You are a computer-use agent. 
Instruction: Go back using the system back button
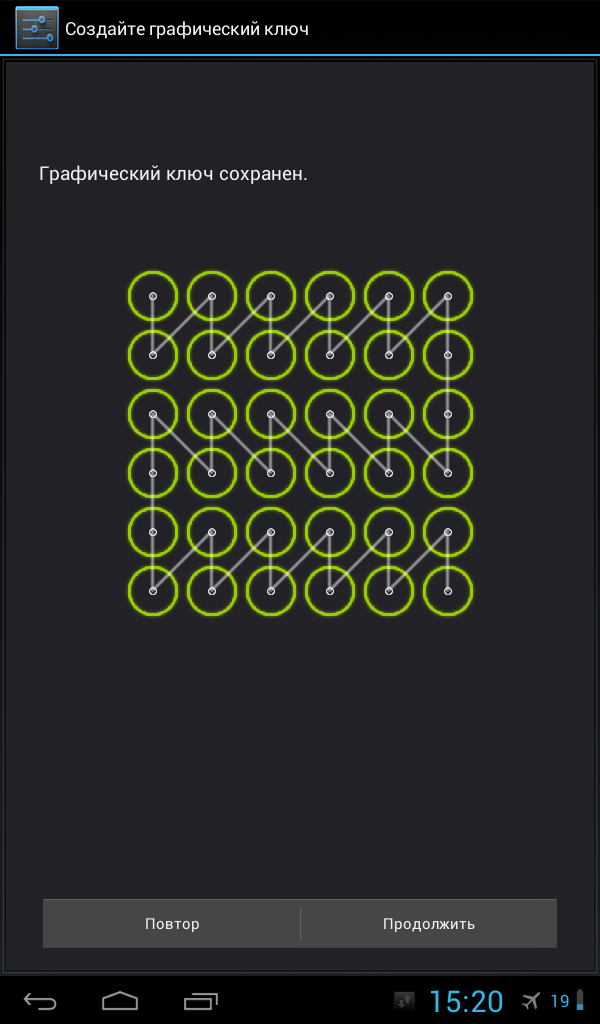pos(40,1000)
